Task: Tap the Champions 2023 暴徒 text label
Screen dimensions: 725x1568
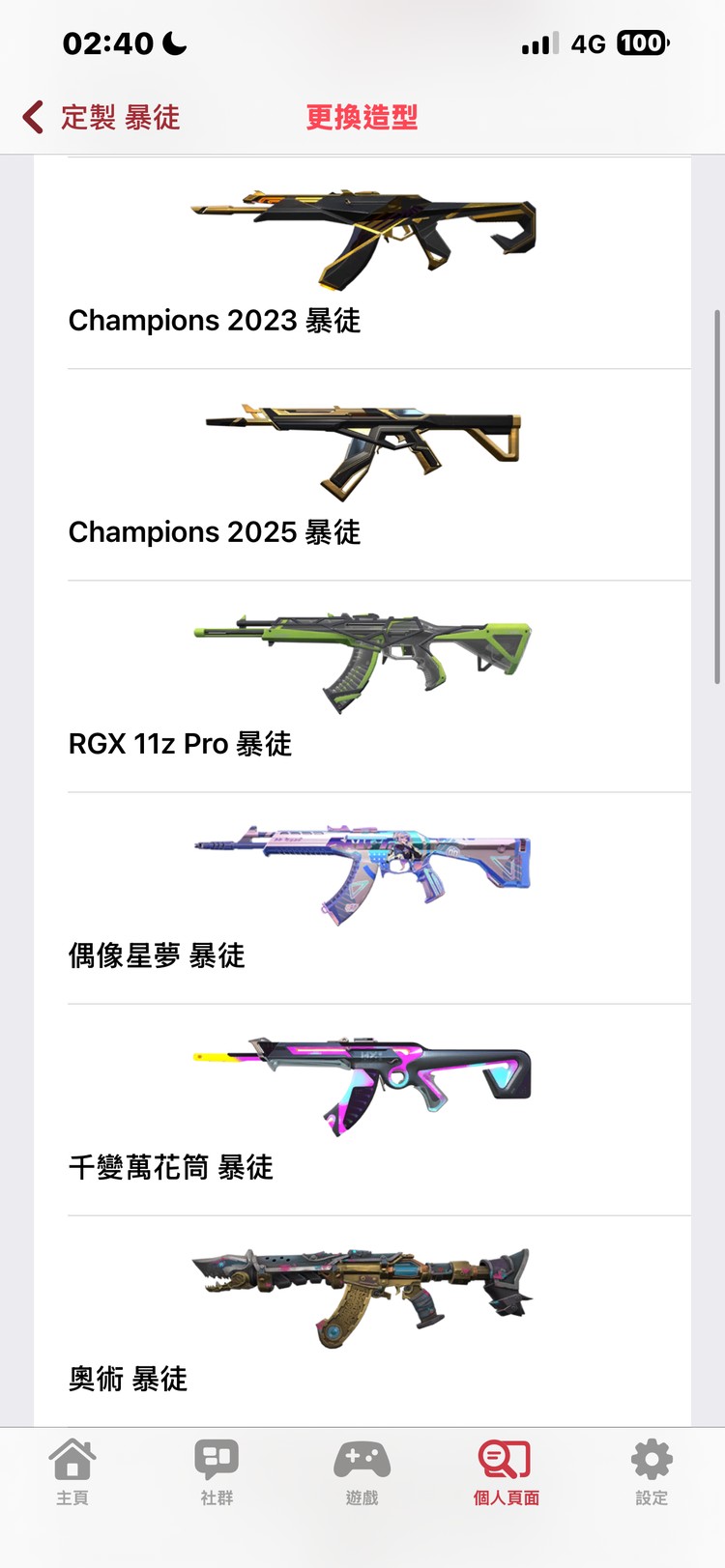Action: pyautogui.click(x=215, y=320)
